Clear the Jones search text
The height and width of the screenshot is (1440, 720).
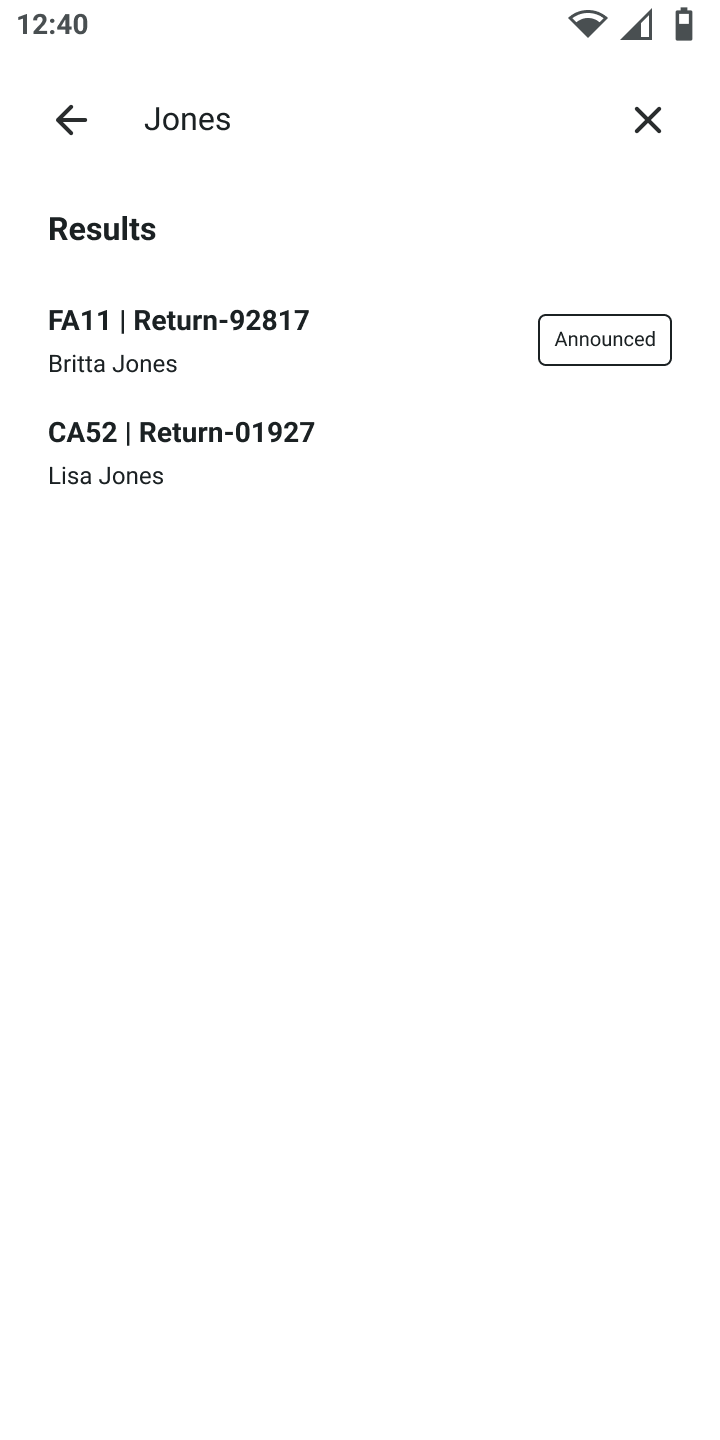tap(647, 120)
